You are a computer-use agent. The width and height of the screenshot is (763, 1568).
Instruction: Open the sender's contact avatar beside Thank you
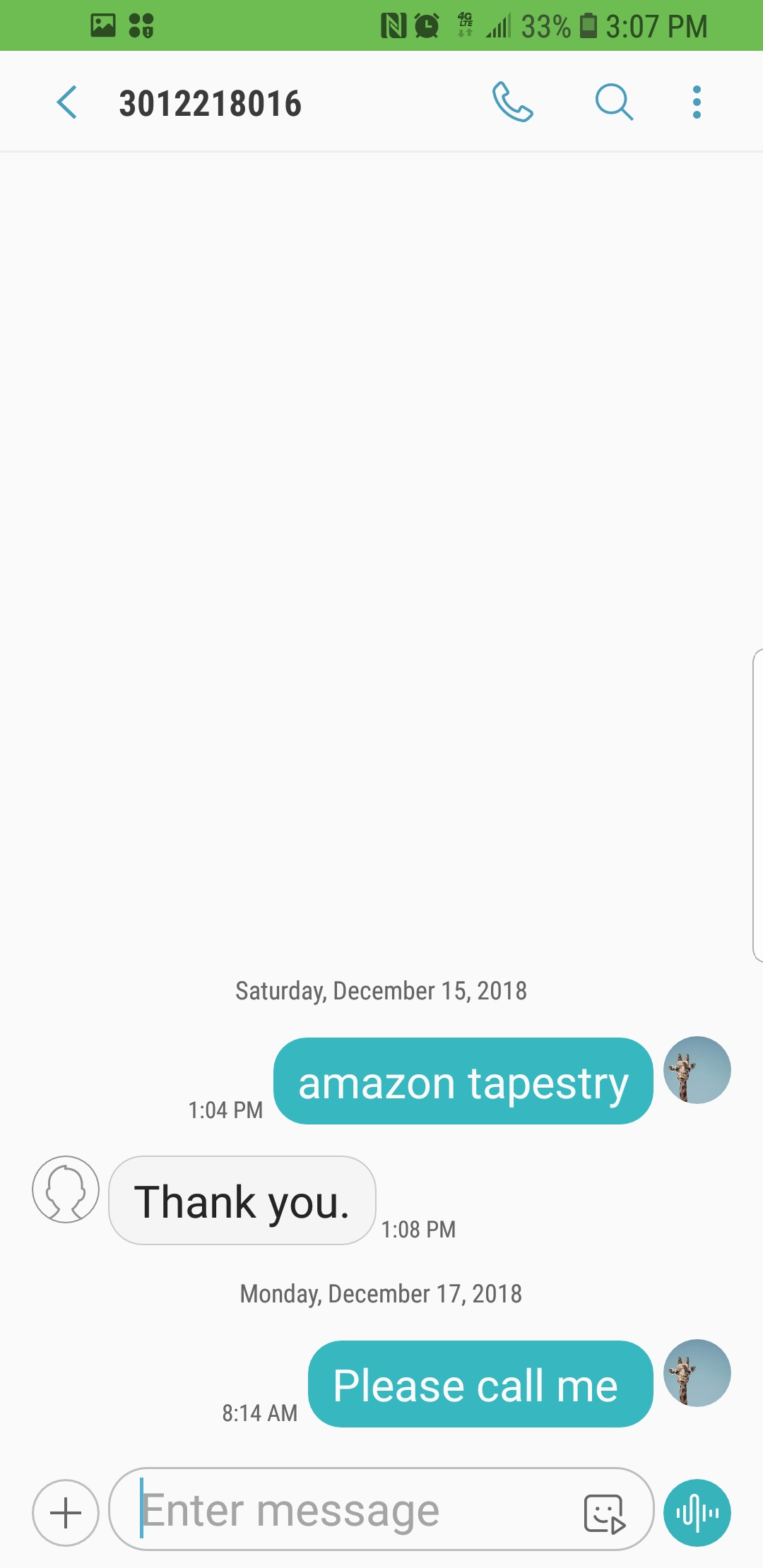click(x=66, y=1189)
